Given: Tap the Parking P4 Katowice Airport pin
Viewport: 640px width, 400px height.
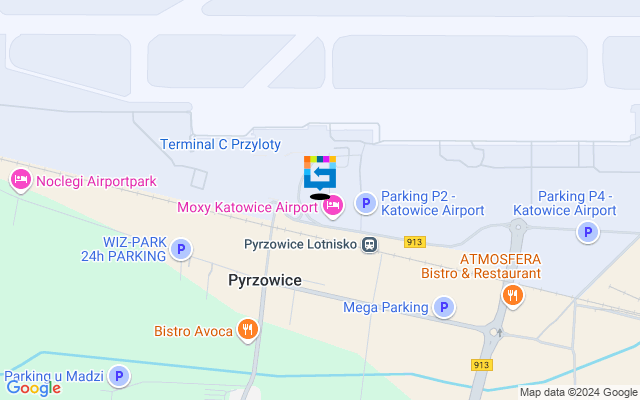Looking at the screenshot, I should coord(588,232).
